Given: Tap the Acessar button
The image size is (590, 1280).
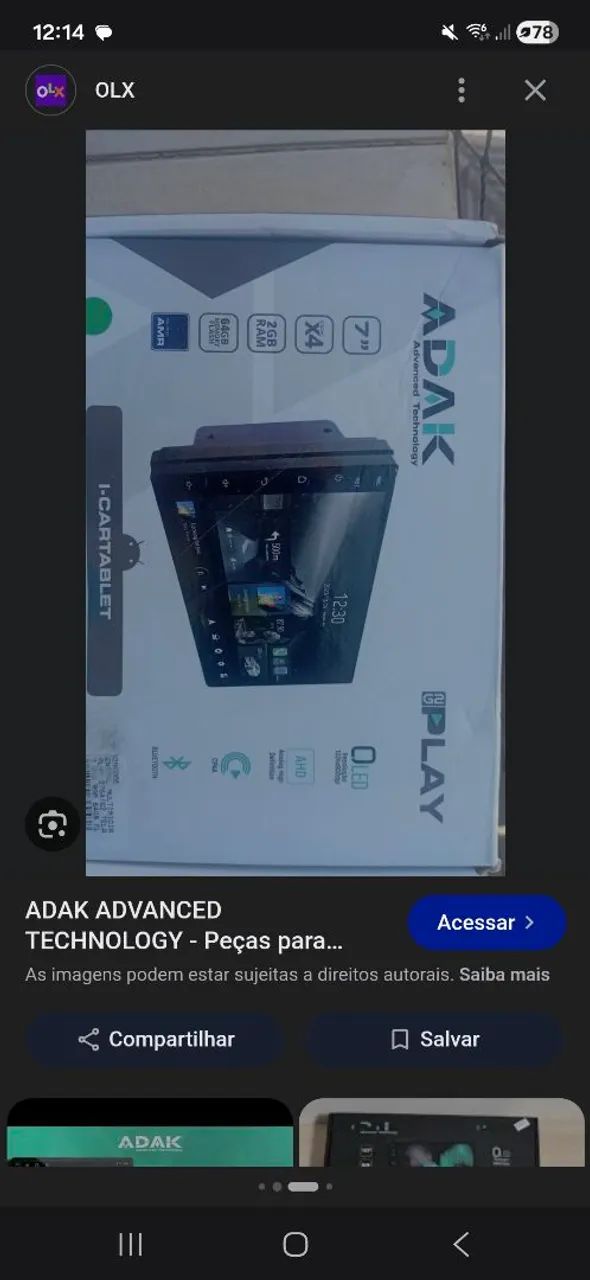Looking at the screenshot, I should click(x=487, y=922).
